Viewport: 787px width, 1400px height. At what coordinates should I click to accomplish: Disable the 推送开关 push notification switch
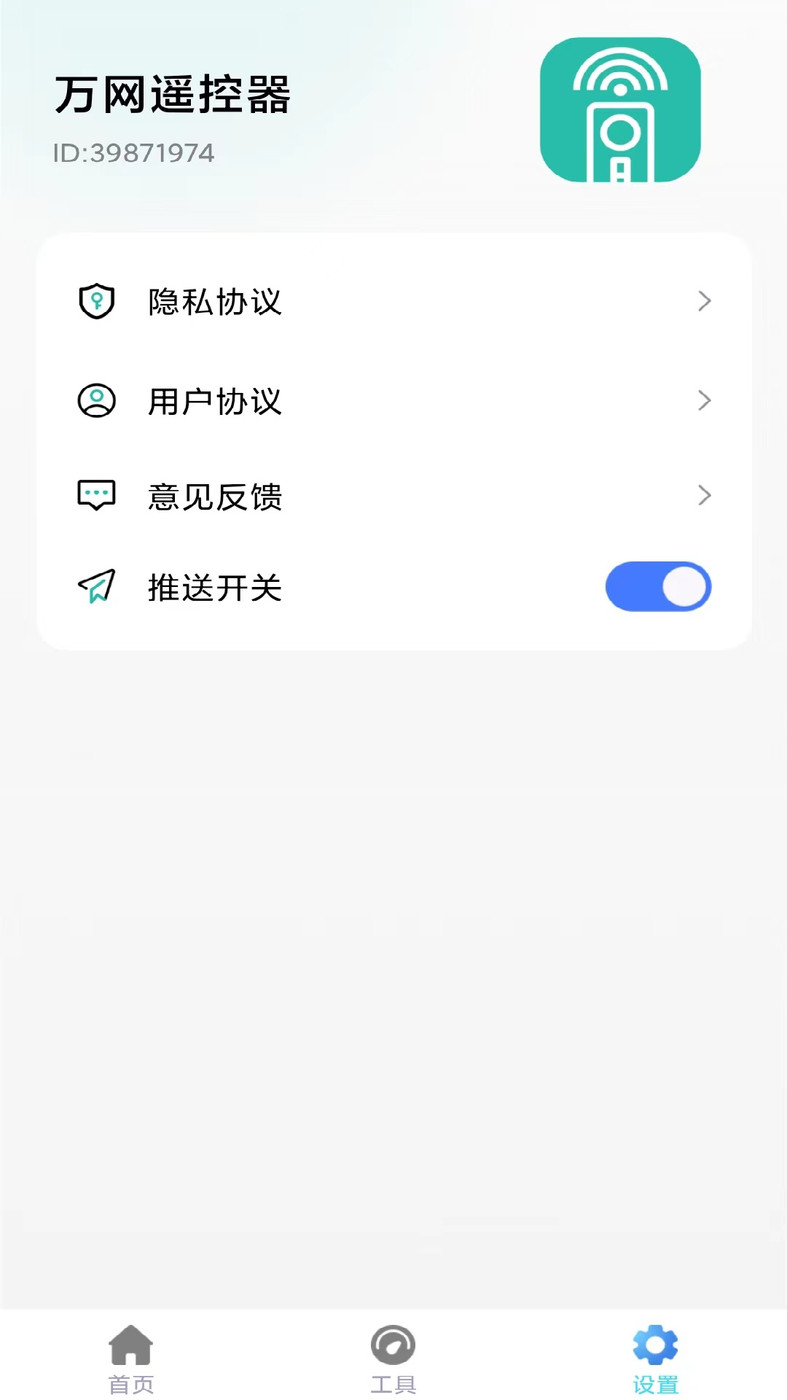click(x=657, y=587)
